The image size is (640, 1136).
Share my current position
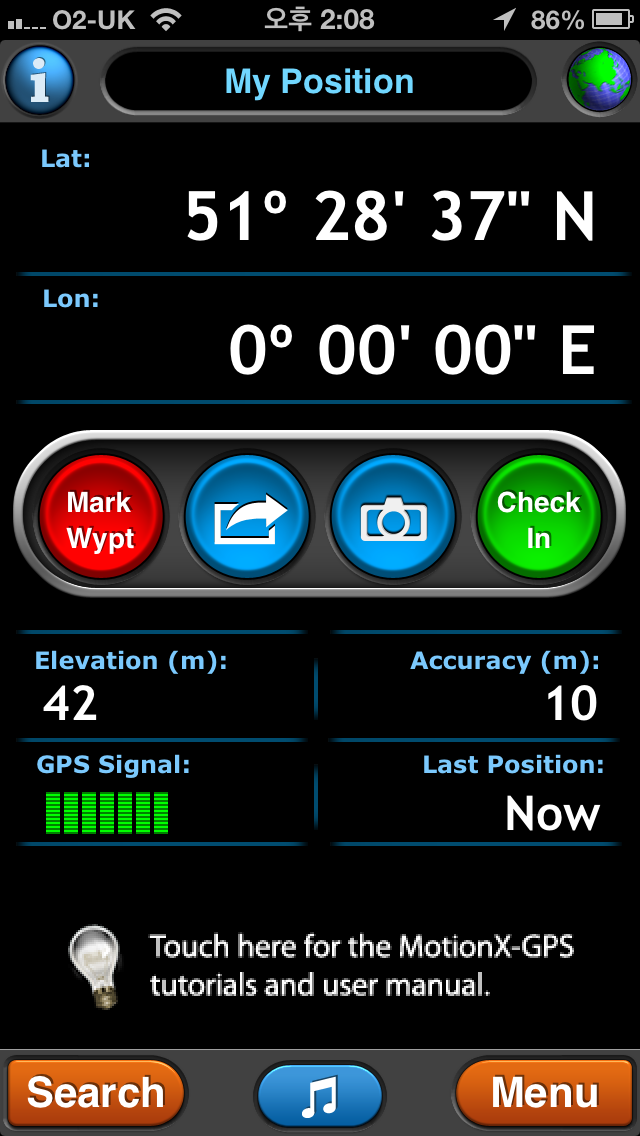pos(247,517)
